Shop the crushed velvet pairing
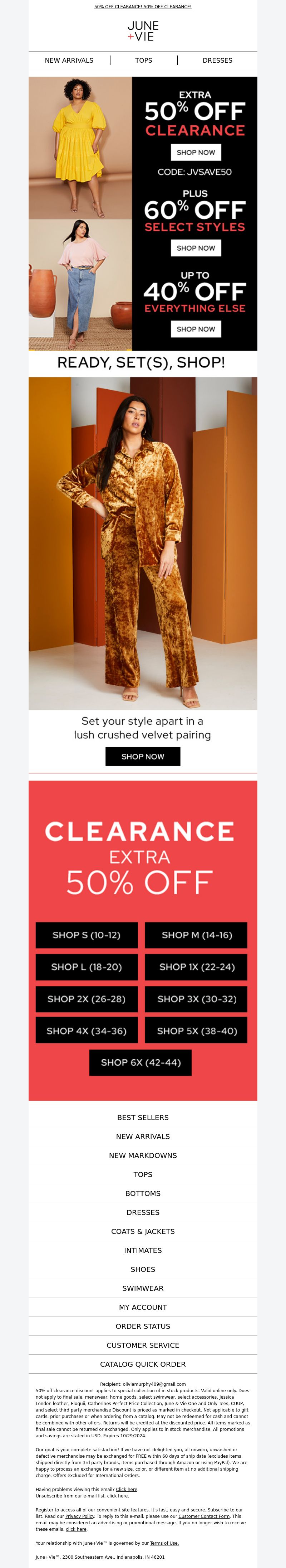The height and width of the screenshot is (1568, 286). (x=143, y=756)
